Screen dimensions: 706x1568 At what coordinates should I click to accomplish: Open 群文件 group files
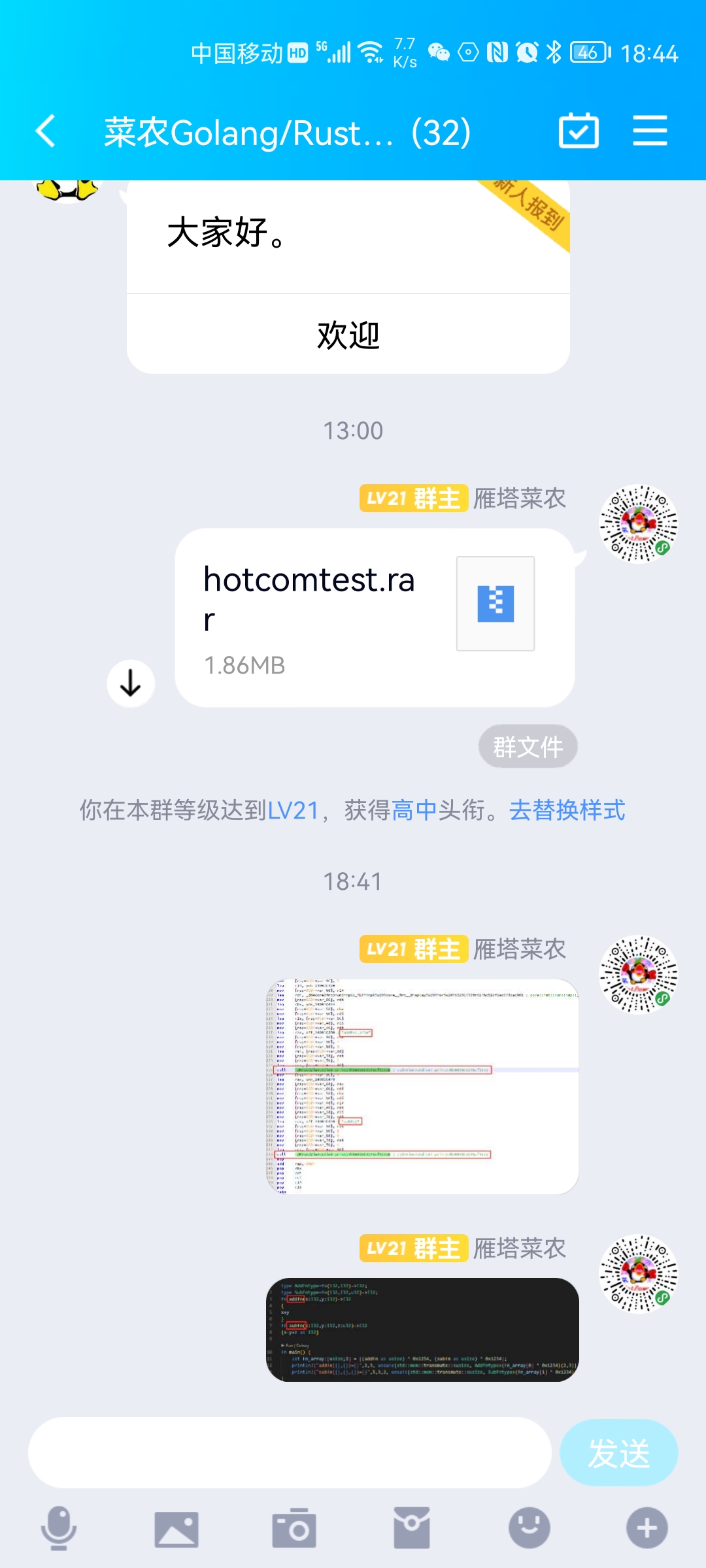point(528,747)
